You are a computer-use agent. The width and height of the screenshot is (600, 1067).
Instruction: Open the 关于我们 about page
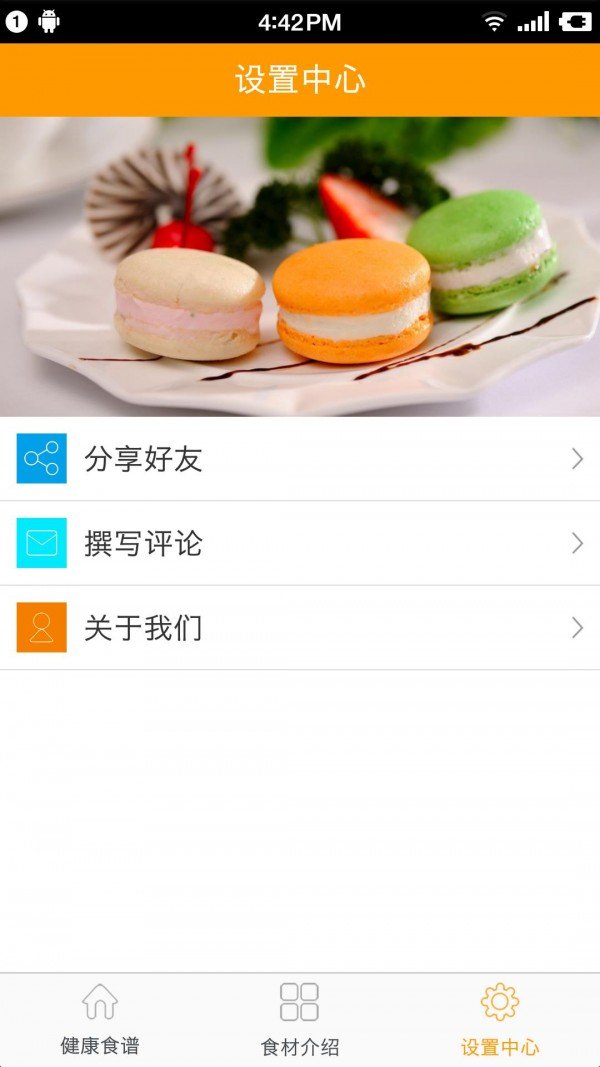click(300, 628)
